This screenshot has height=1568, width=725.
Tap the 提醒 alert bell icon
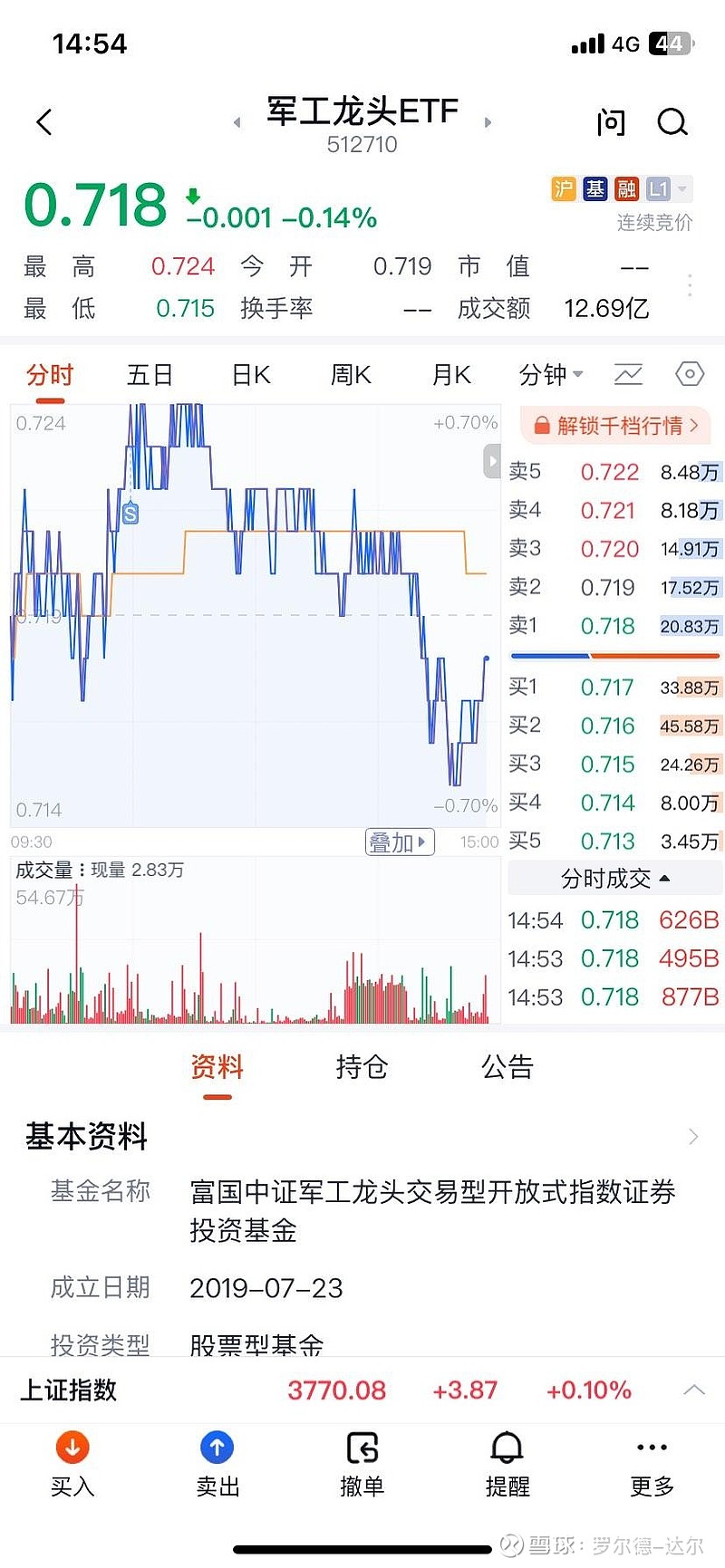coord(507,1465)
